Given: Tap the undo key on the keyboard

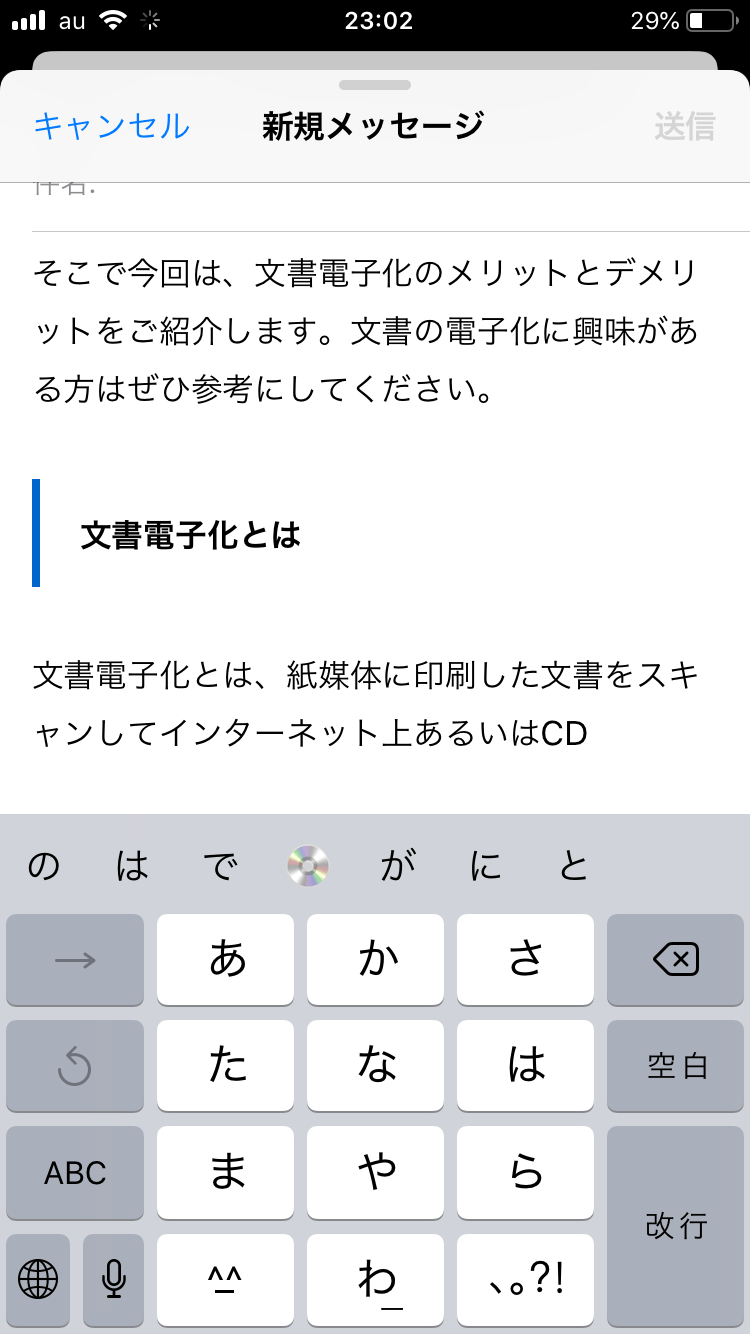Looking at the screenshot, I should click(75, 1066).
